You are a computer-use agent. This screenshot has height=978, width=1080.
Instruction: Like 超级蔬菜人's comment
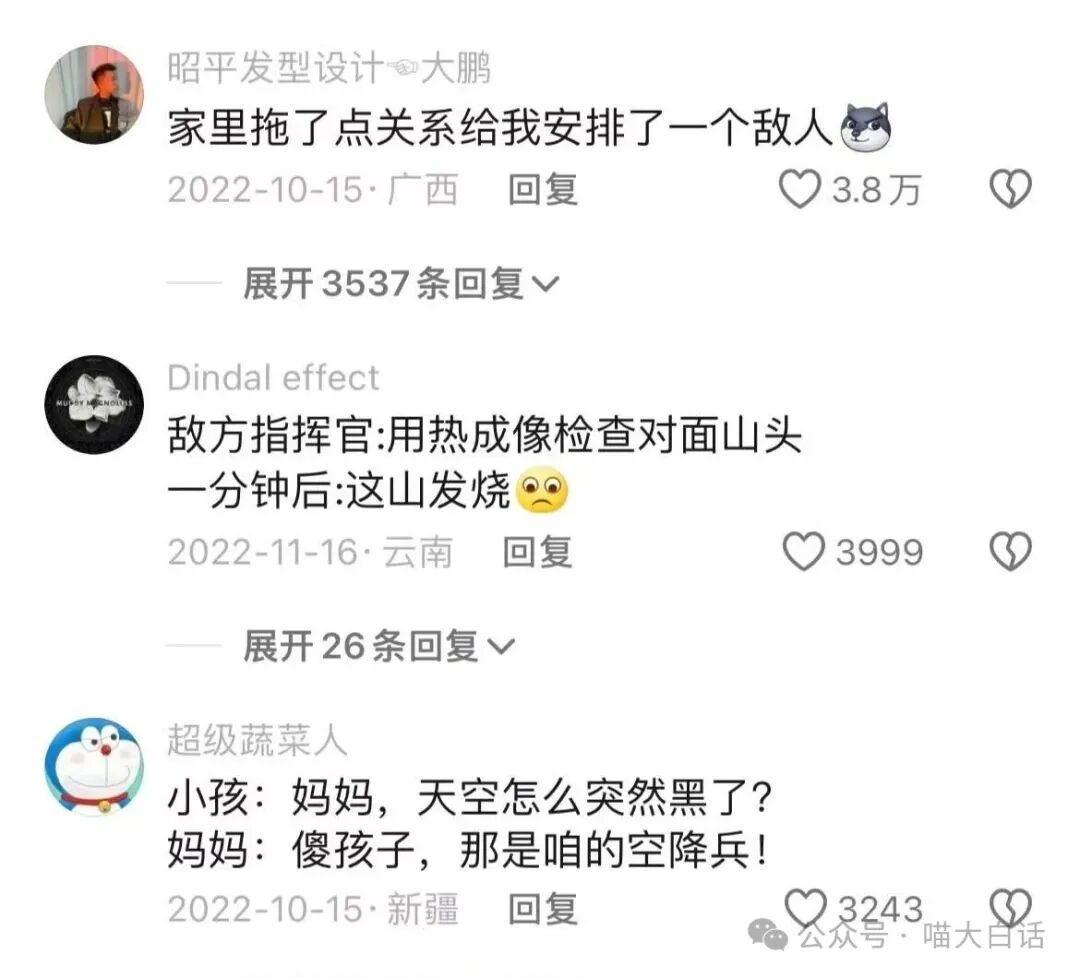(x=806, y=908)
